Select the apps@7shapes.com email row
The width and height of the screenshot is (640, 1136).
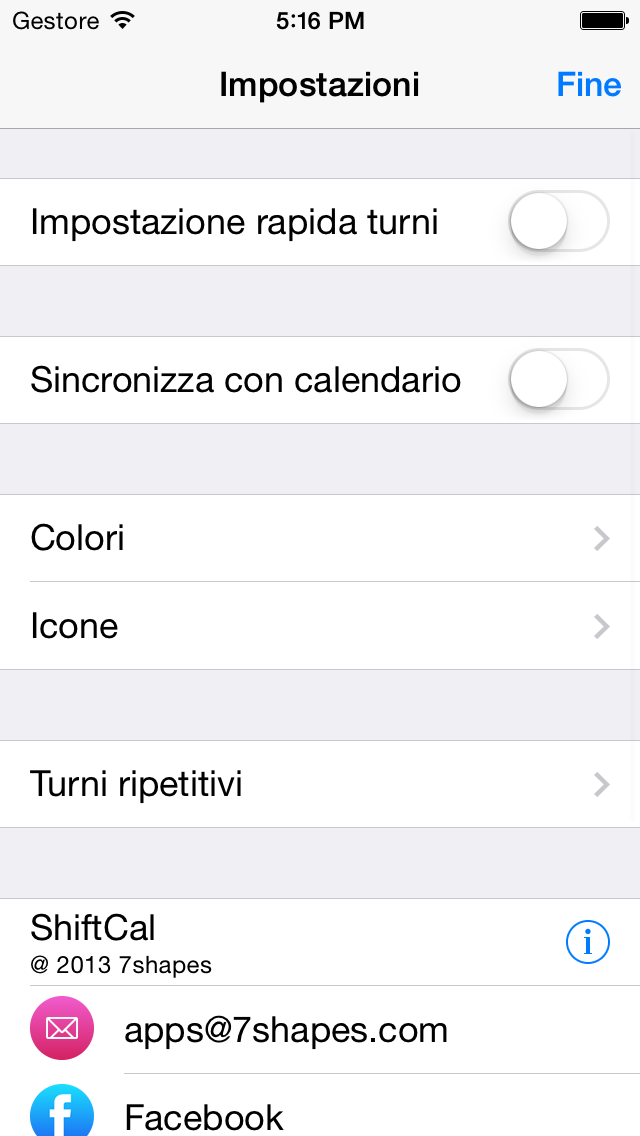click(320, 1030)
